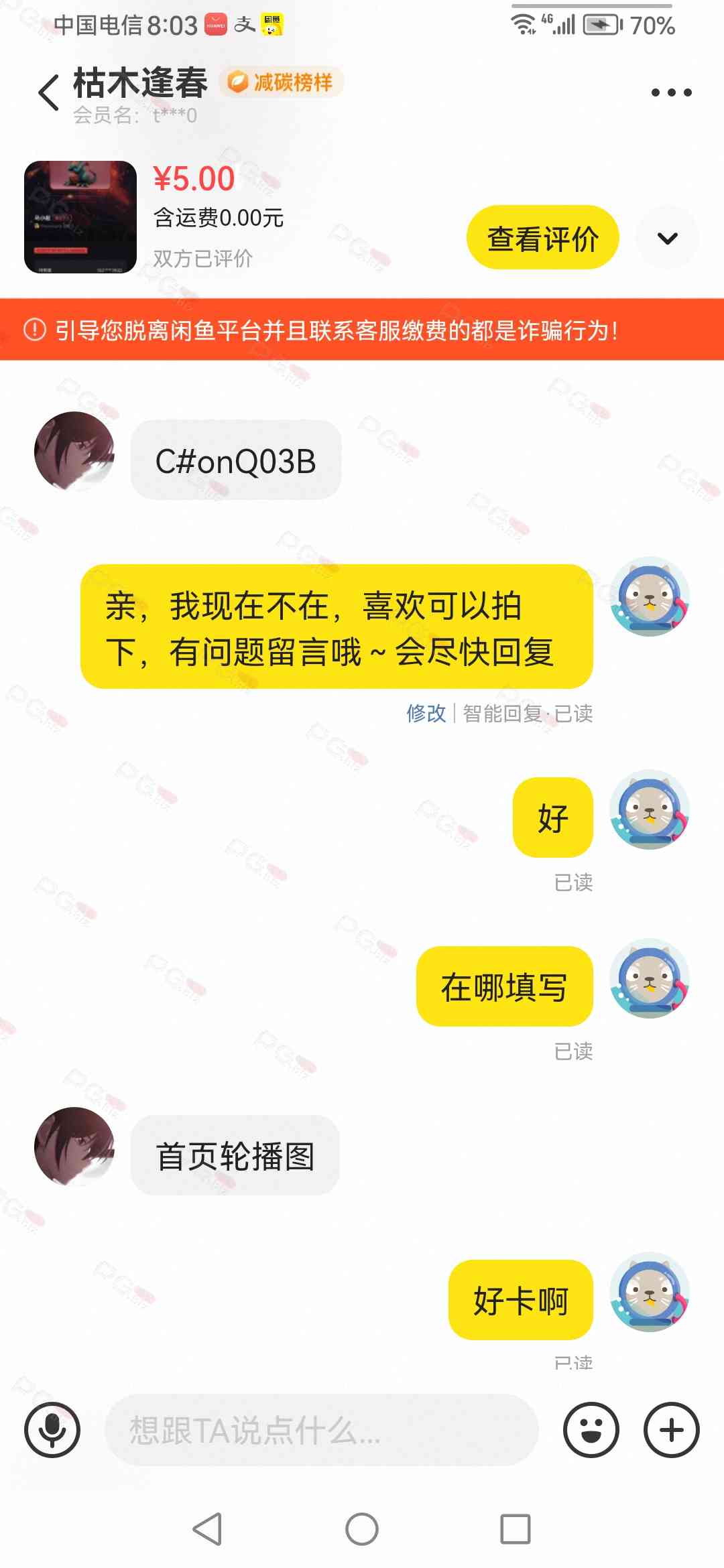Open the three-dot overflow menu

click(671, 92)
